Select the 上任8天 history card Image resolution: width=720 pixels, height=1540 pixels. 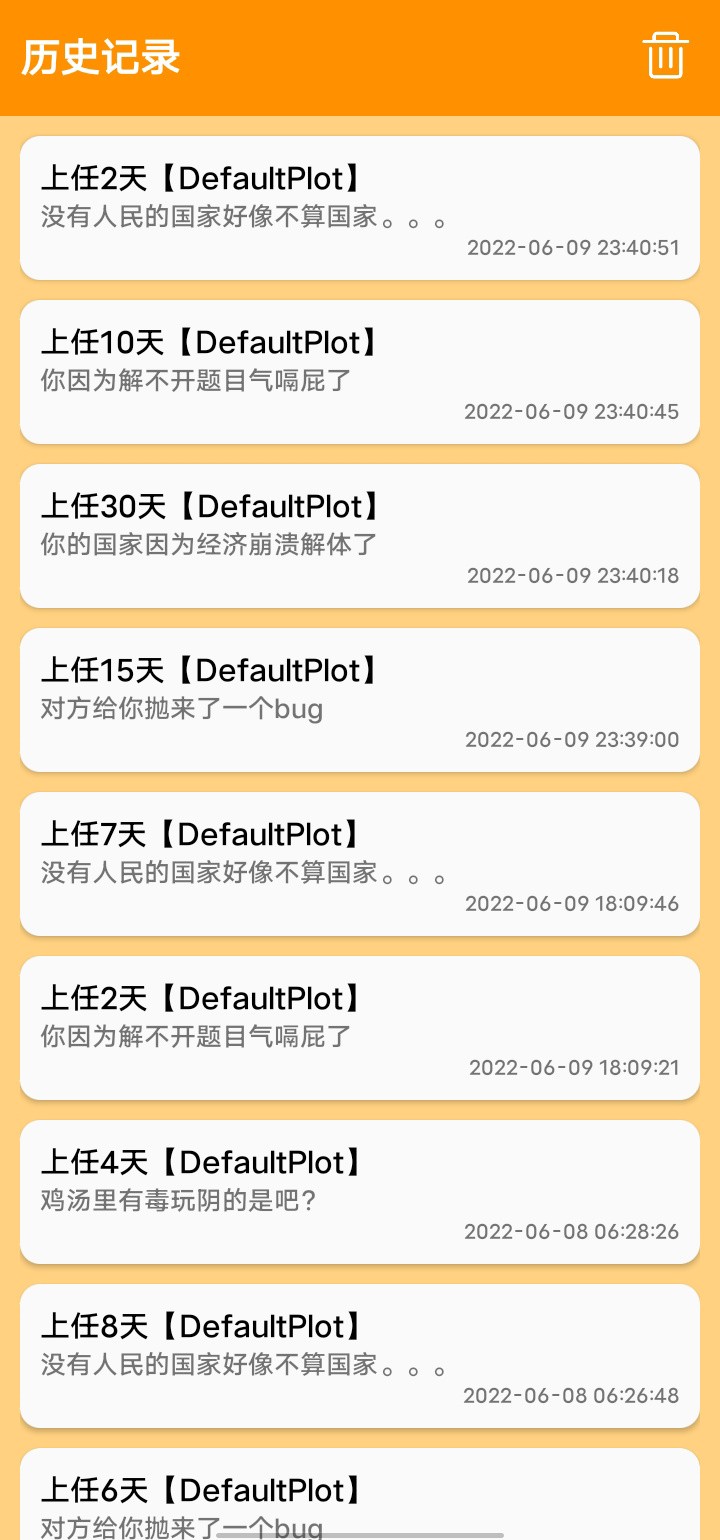[360, 1356]
